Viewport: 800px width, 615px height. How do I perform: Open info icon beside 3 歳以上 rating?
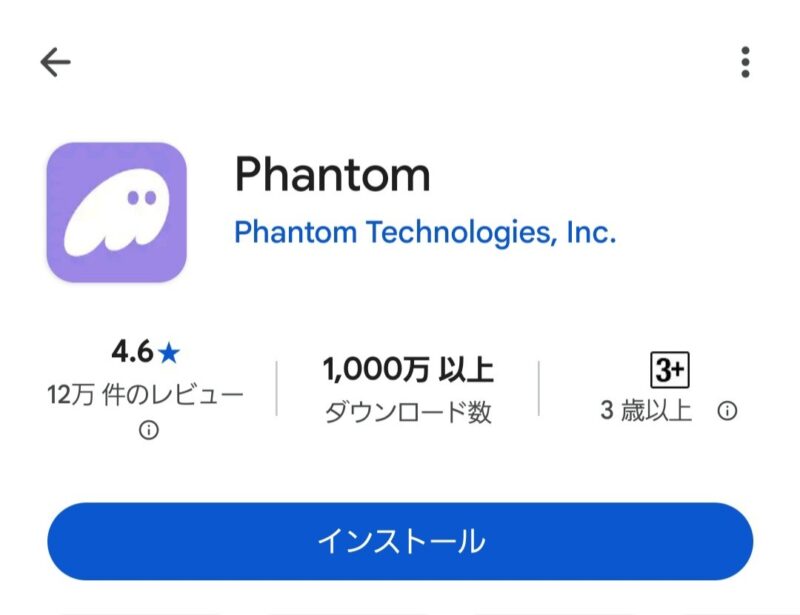coord(728,411)
